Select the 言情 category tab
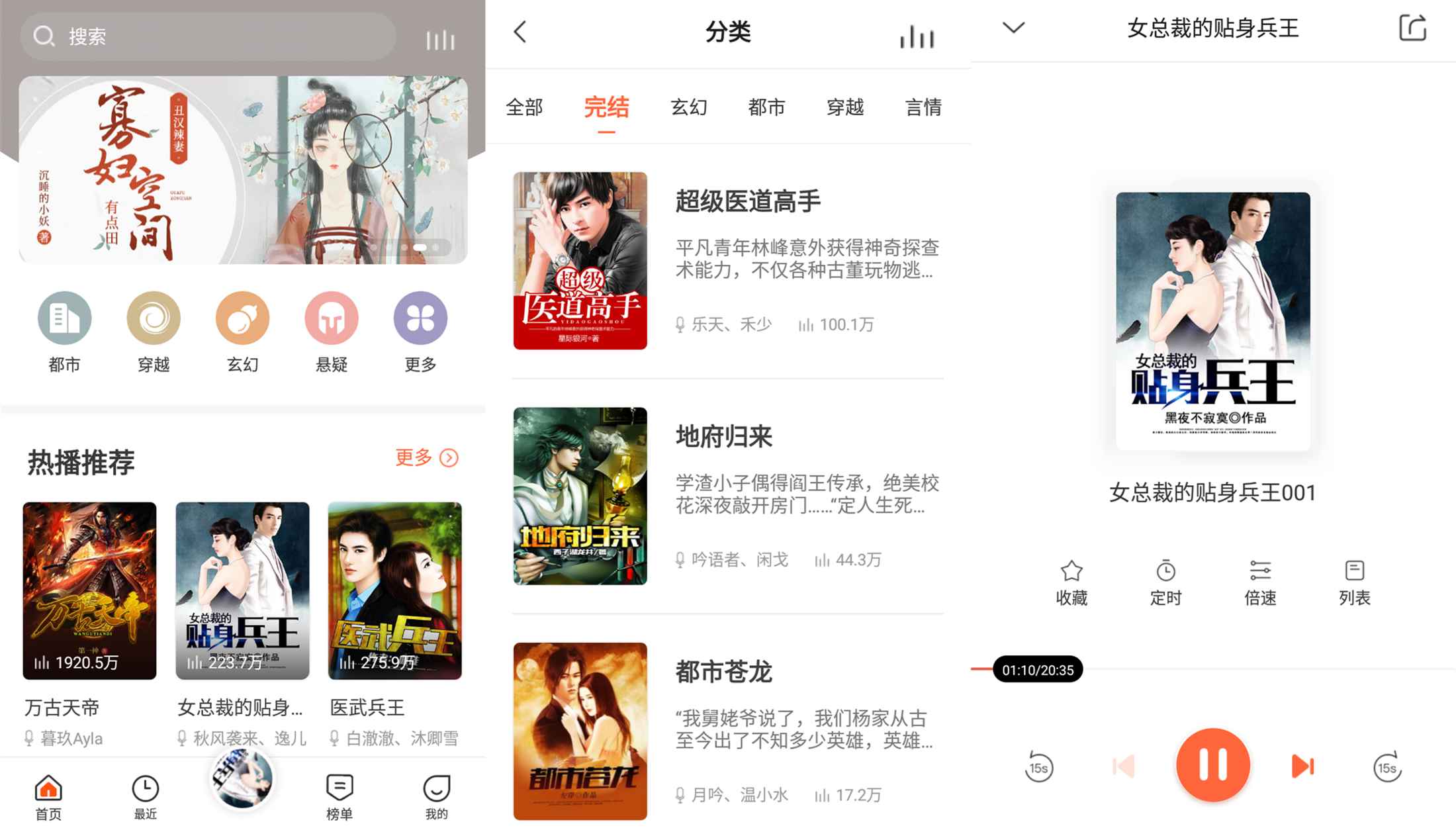The image size is (1456, 830). (923, 107)
